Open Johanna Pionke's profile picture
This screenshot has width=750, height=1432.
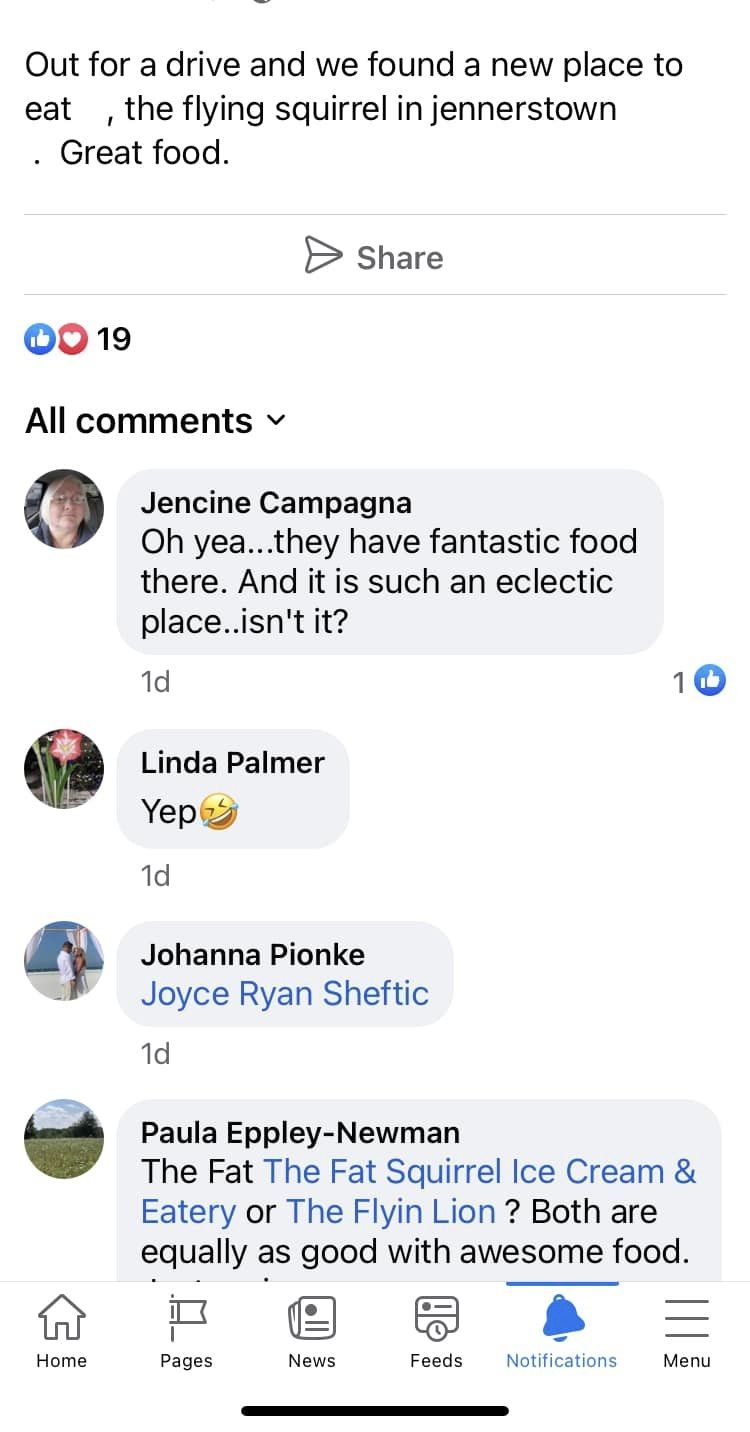click(x=64, y=961)
